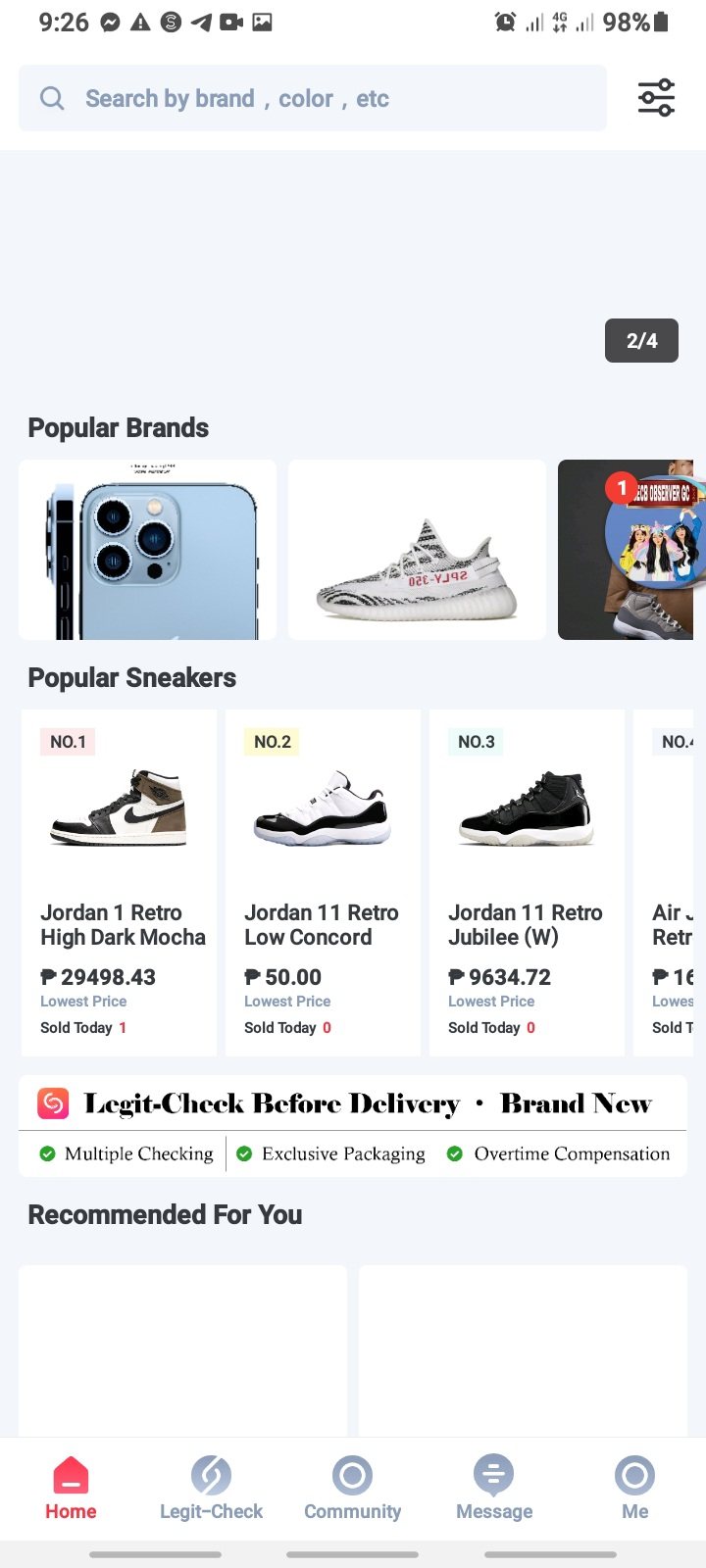View Jordan 1 Retro High Dark Mocha

[119, 882]
